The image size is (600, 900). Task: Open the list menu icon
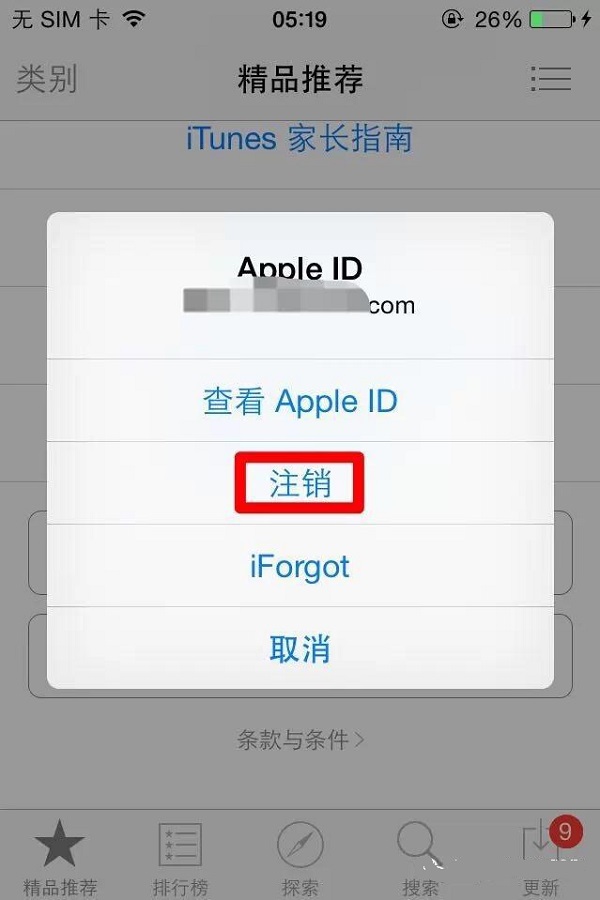[550, 79]
